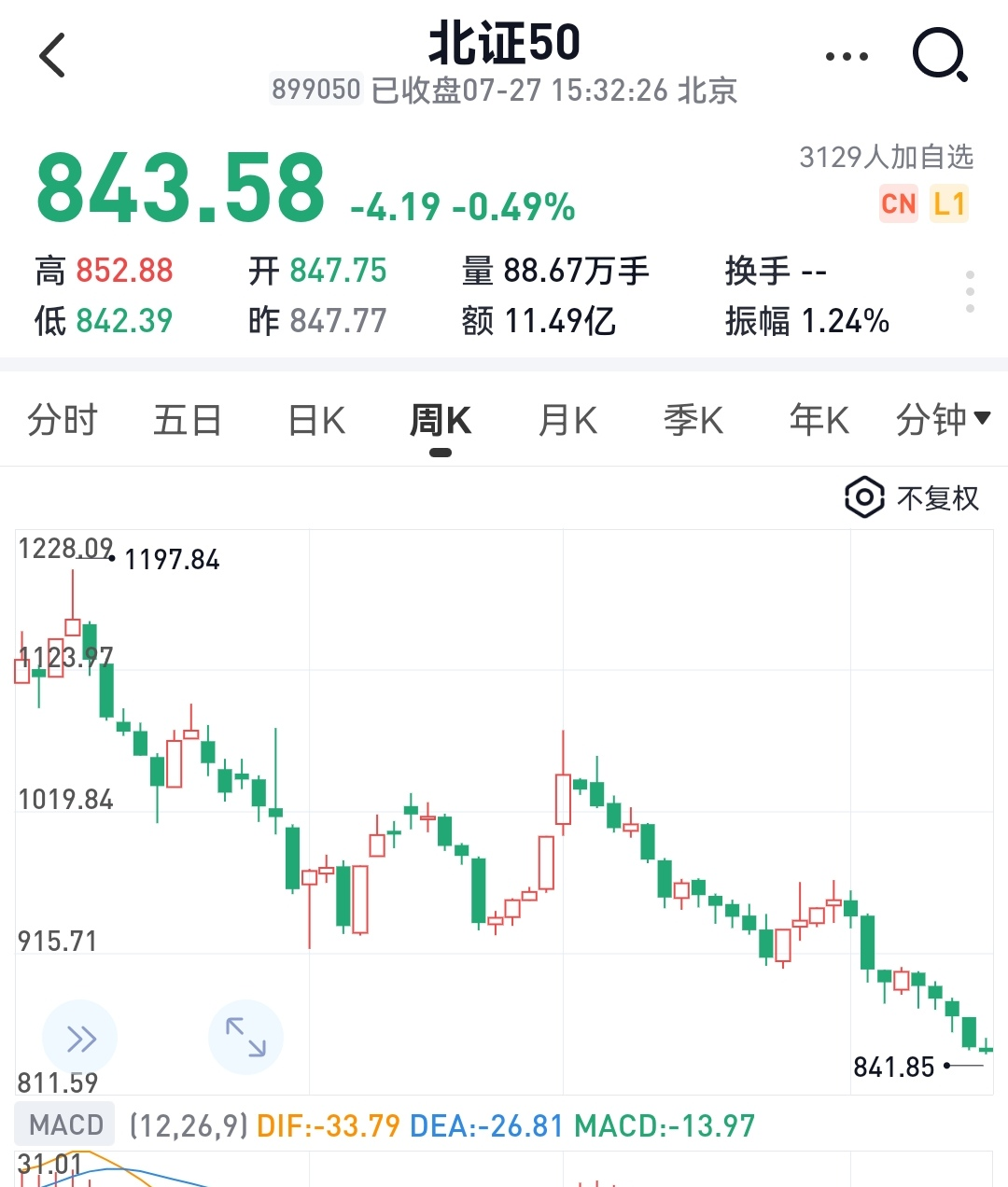Switch to the 年K yearly chart
The height and width of the screenshot is (1187, 1008).
tap(819, 420)
